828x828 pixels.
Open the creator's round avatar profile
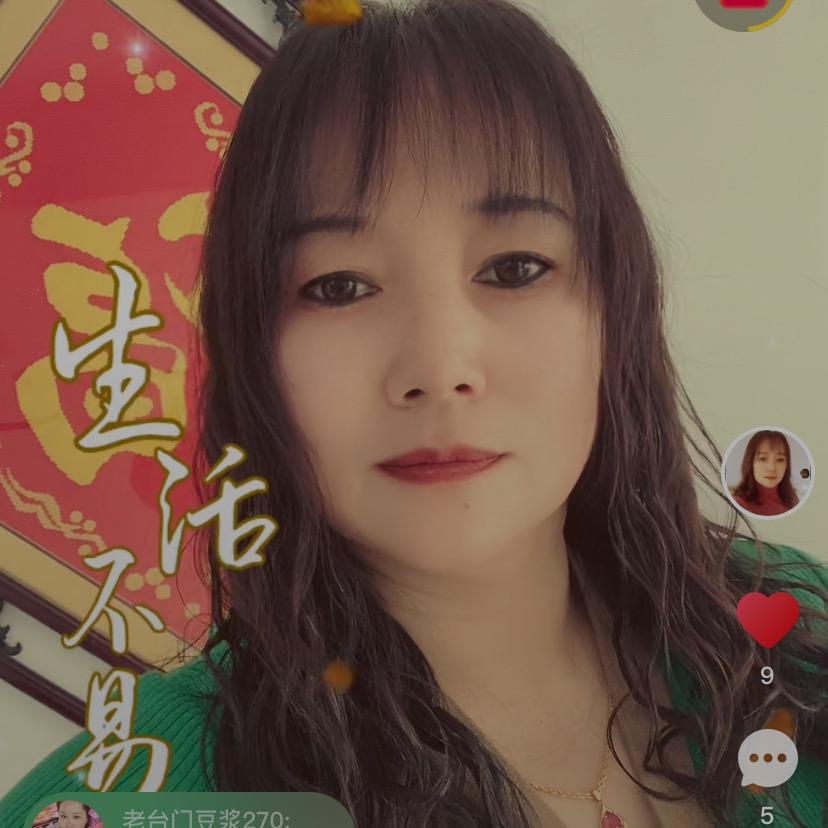[x=767, y=473]
